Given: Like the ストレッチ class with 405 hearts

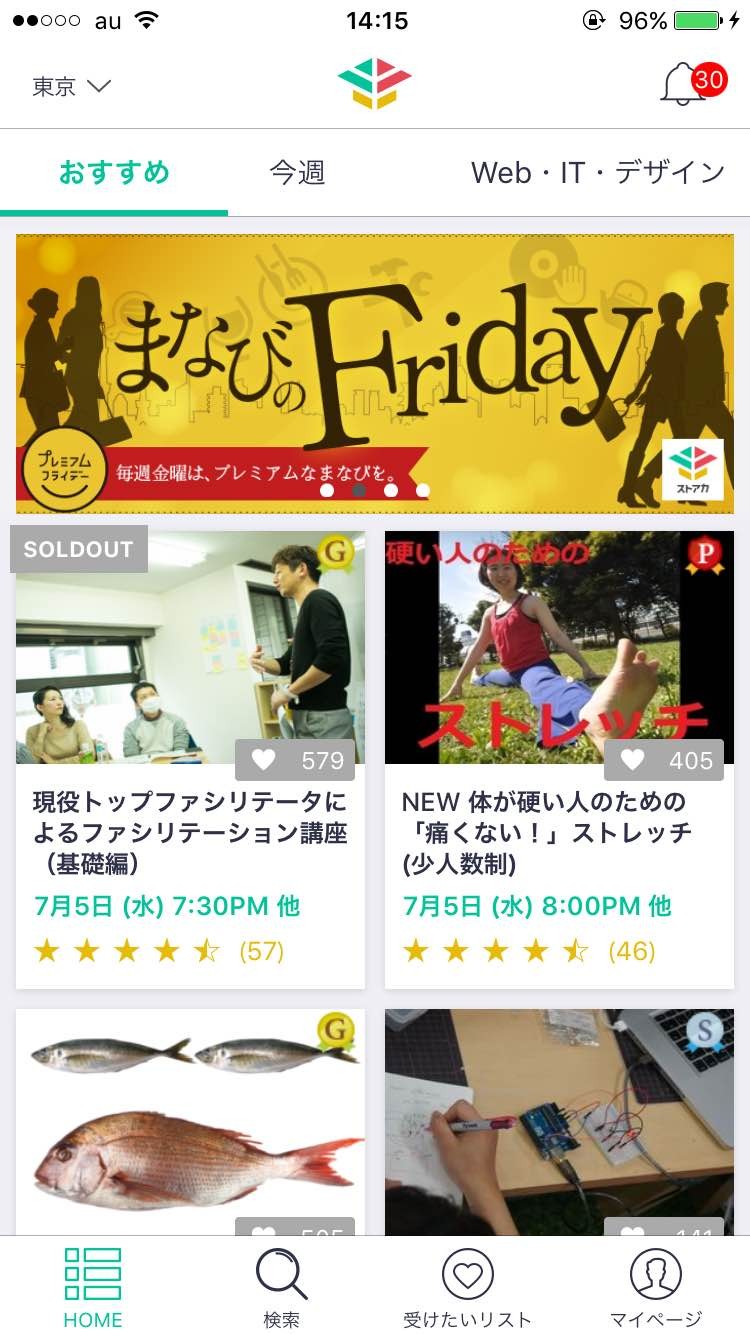Looking at the screenshot, I should [664, 761].
